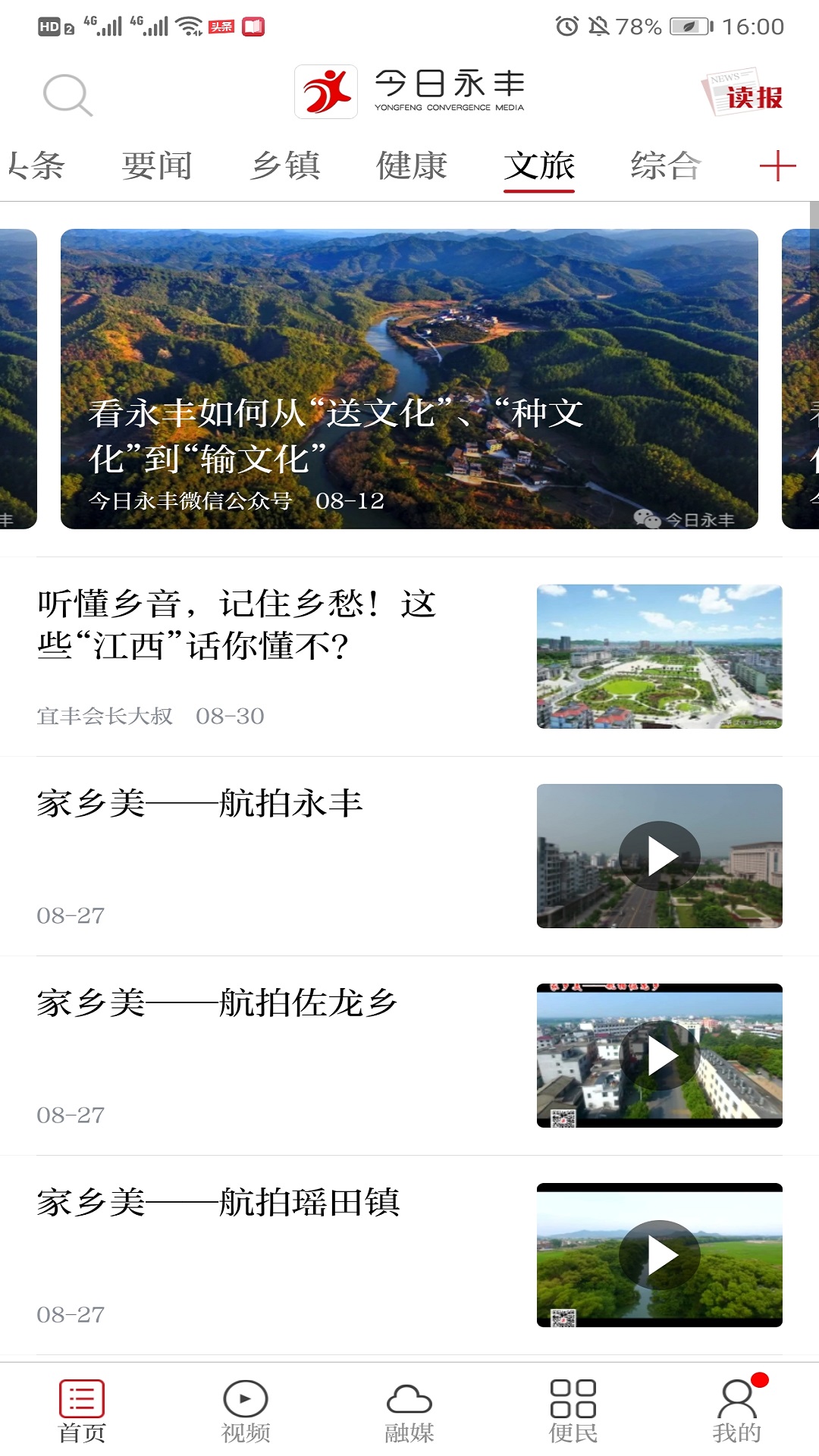Screen dimensions: 819x1456
Task: Open the 读报 newspaper reader
Action: click(x=743, y=93)
